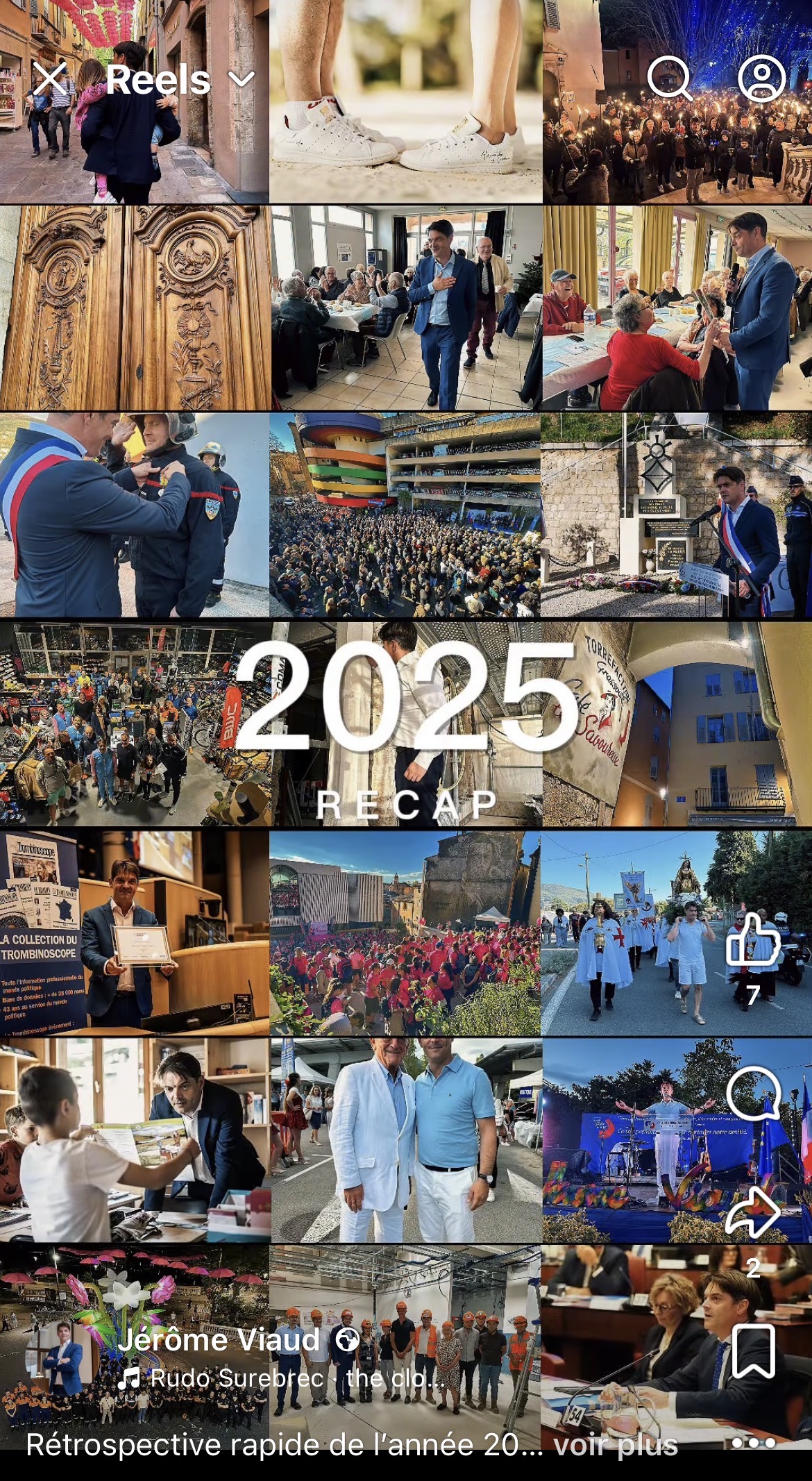Open the three-dot more options menu
Image resolution: width=812 pixels, height=1481 pixels.
(x=753, y=1443)
